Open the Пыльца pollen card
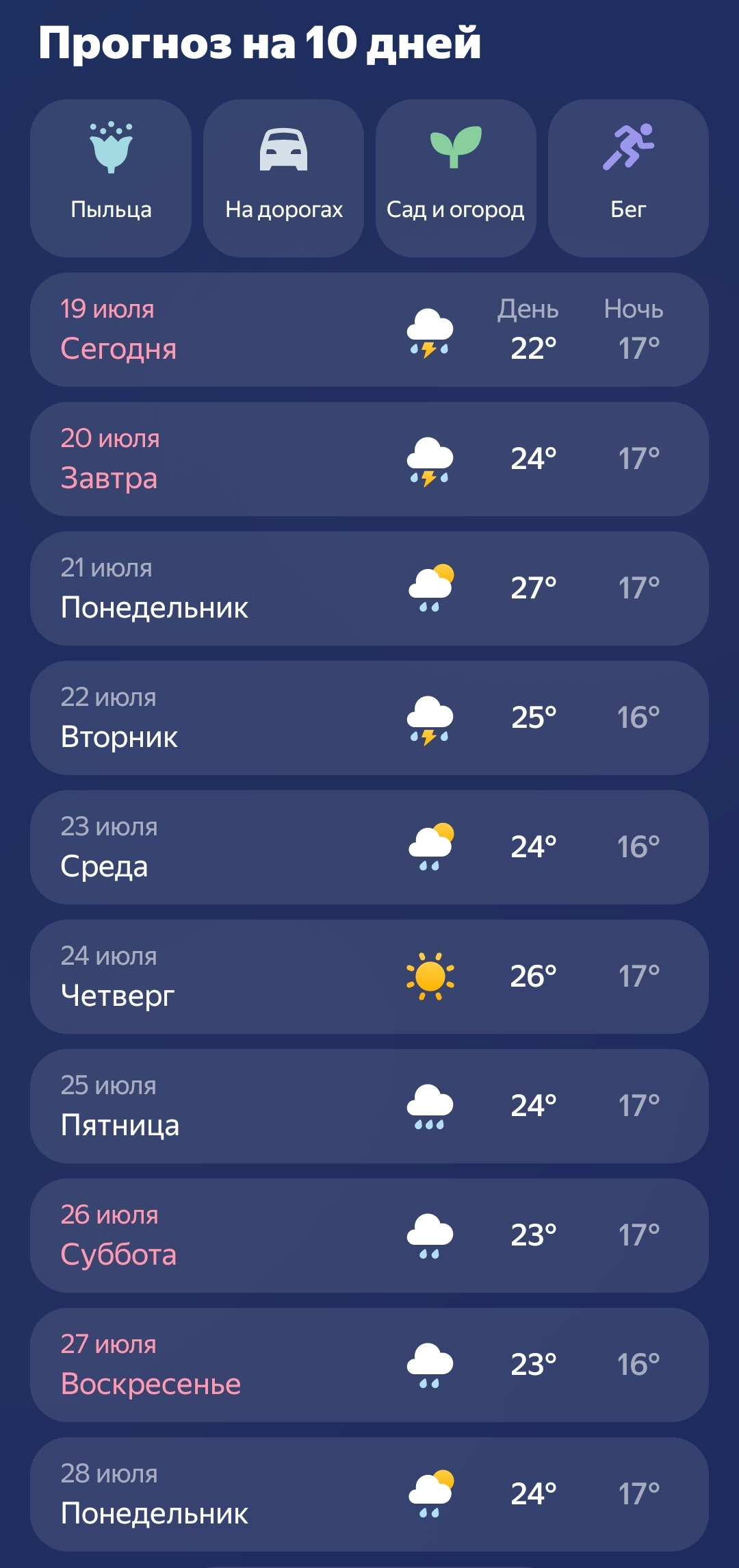 111,178
